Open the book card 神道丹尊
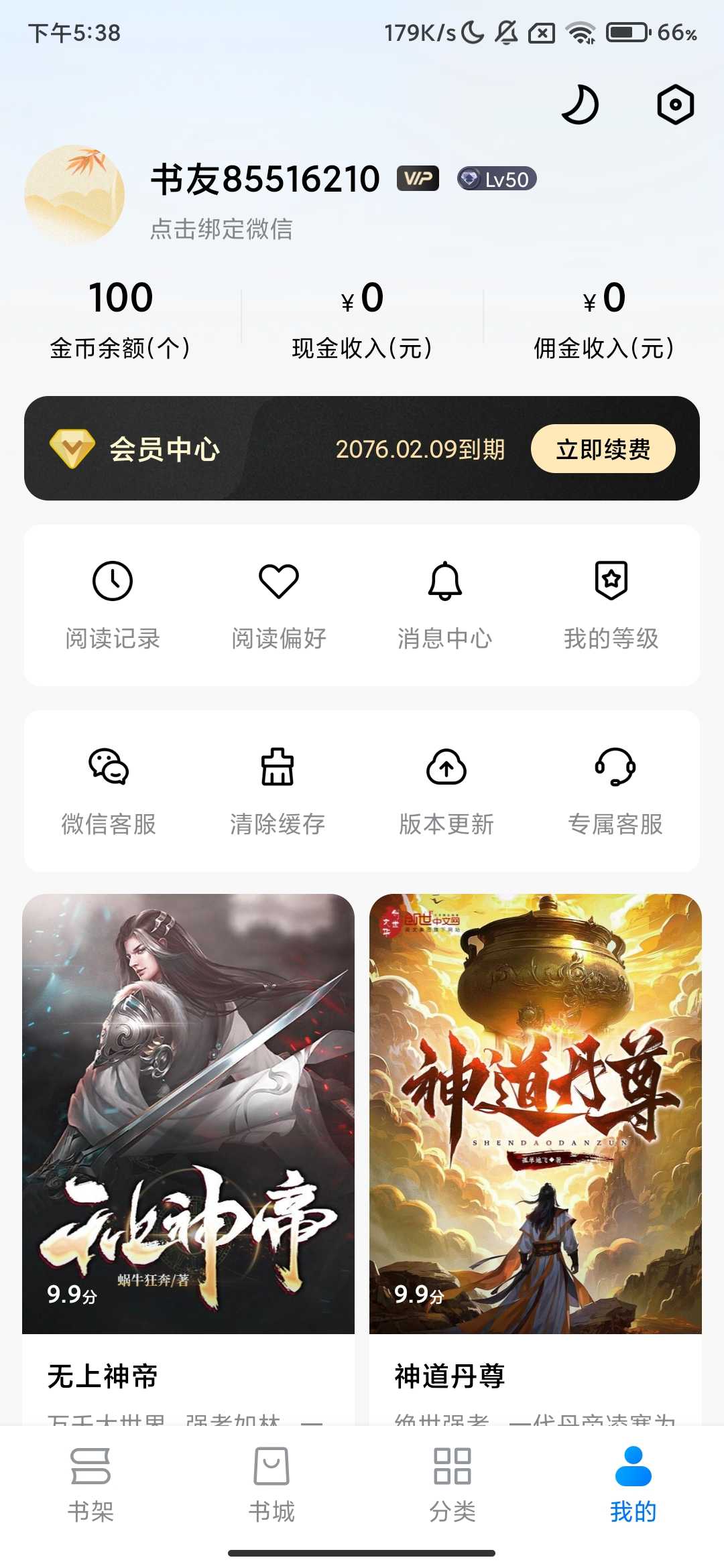Viewport: 724px width, 1568px height. tap(536, 1139)
